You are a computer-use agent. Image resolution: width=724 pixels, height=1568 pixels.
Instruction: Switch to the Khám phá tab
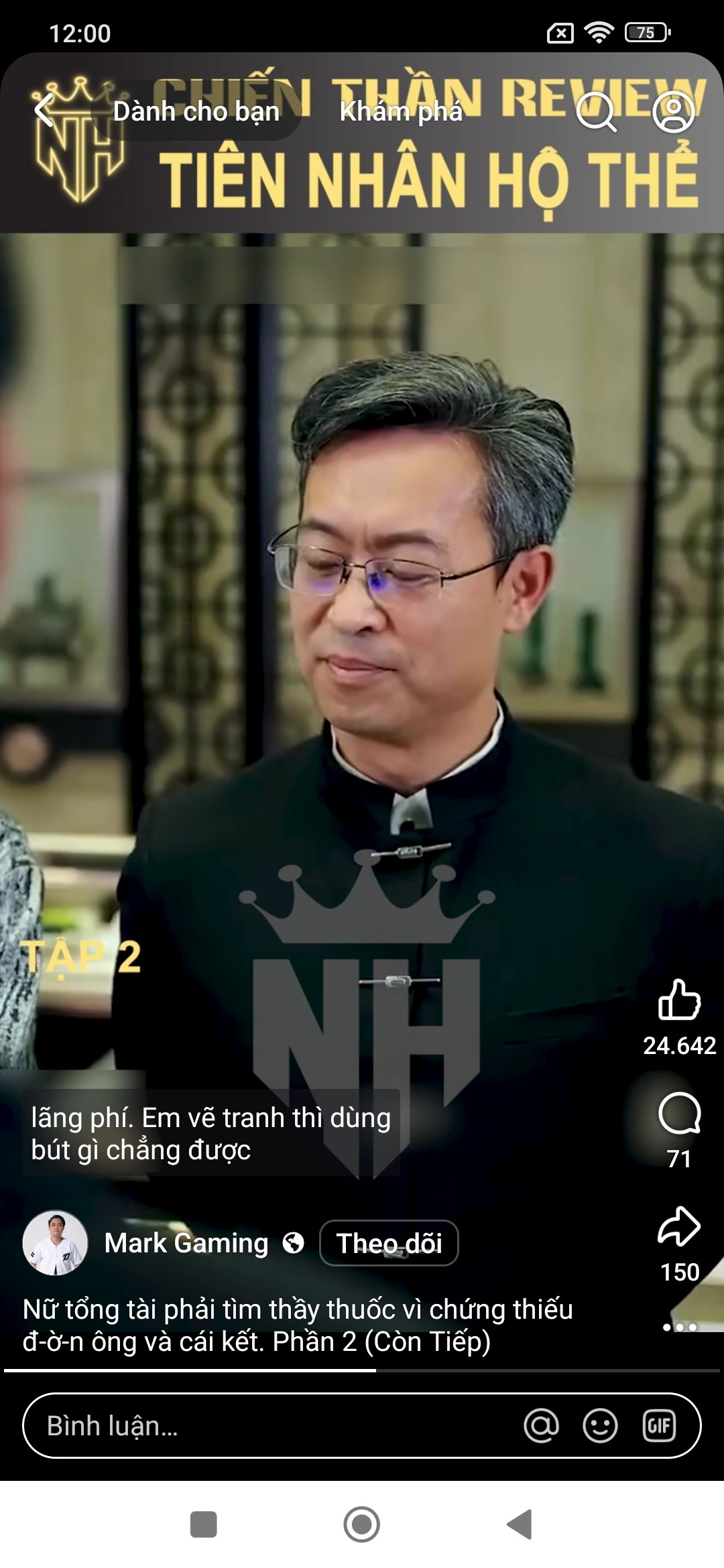[401, 111]
